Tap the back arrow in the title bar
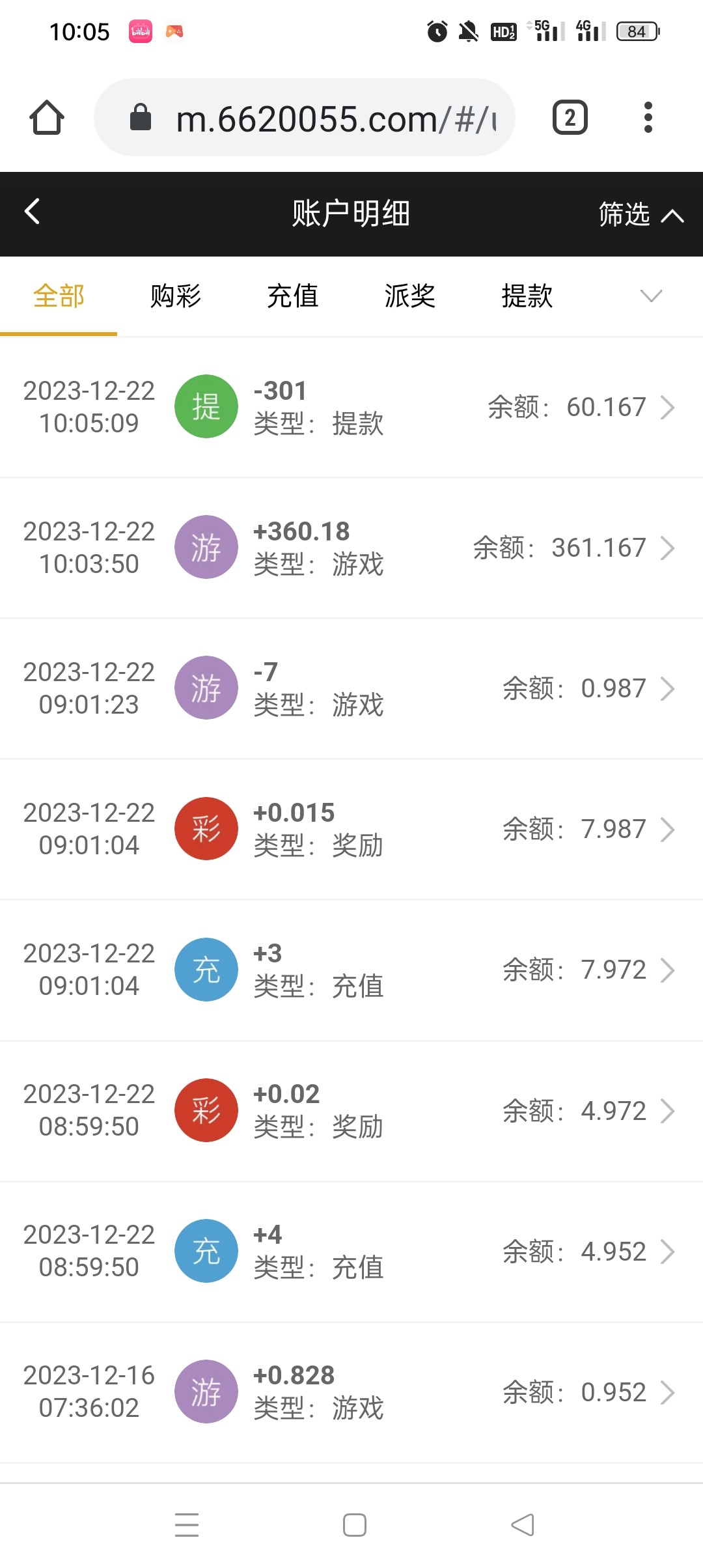Viewport: 703px width, 1568px height. coord(31,213)
